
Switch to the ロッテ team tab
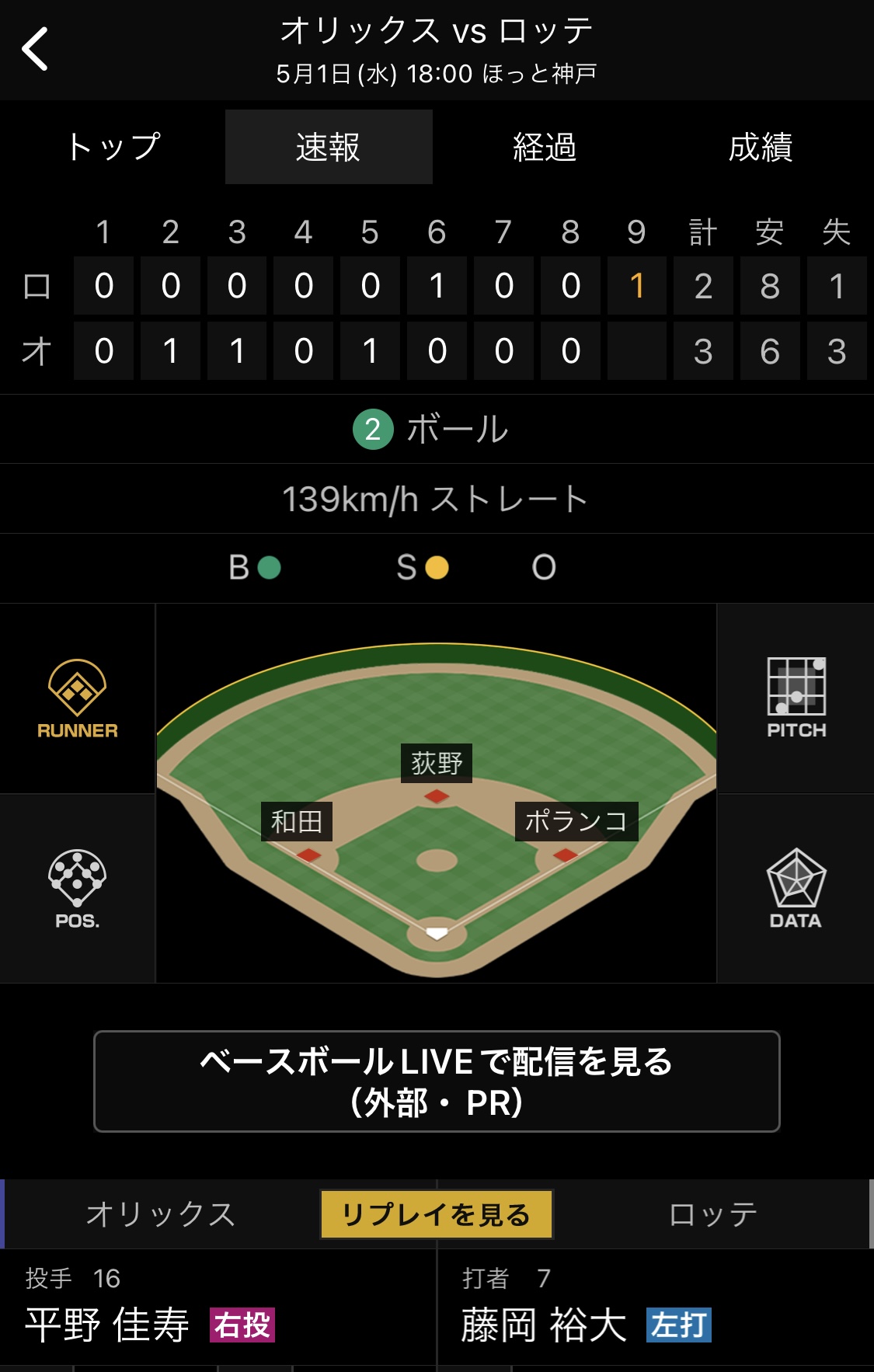713,1214
